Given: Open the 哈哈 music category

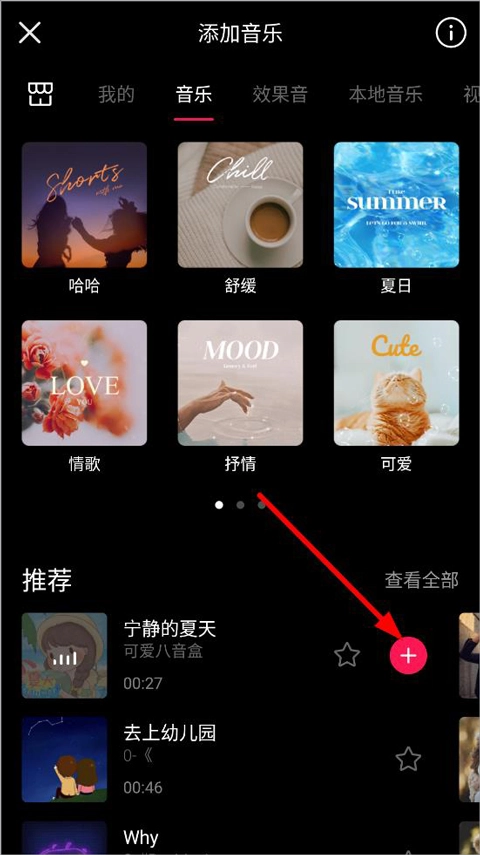Looking at the screenshot, I should pos(85,218).
